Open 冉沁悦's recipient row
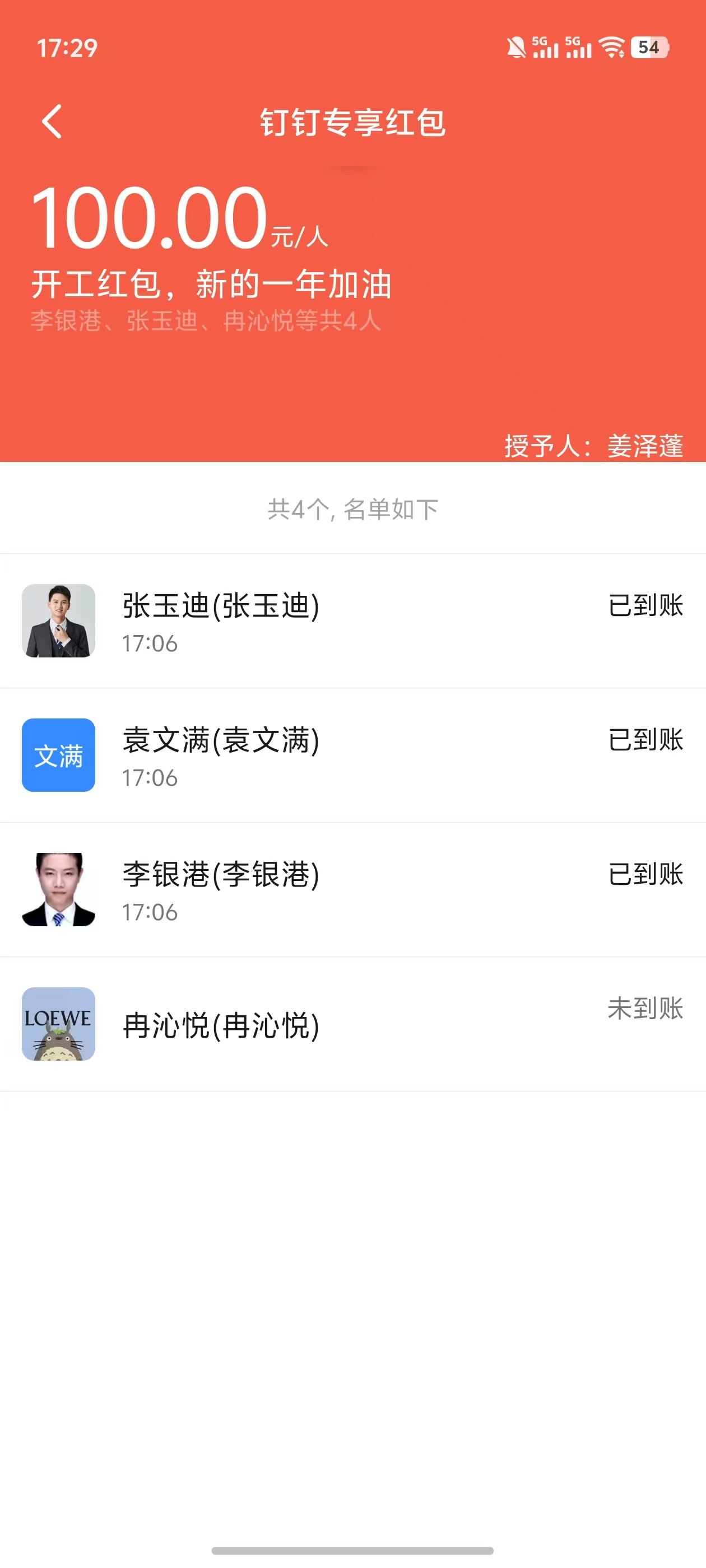The height and width of the screenshot is (1568, 706). (x=352, y=1024)
